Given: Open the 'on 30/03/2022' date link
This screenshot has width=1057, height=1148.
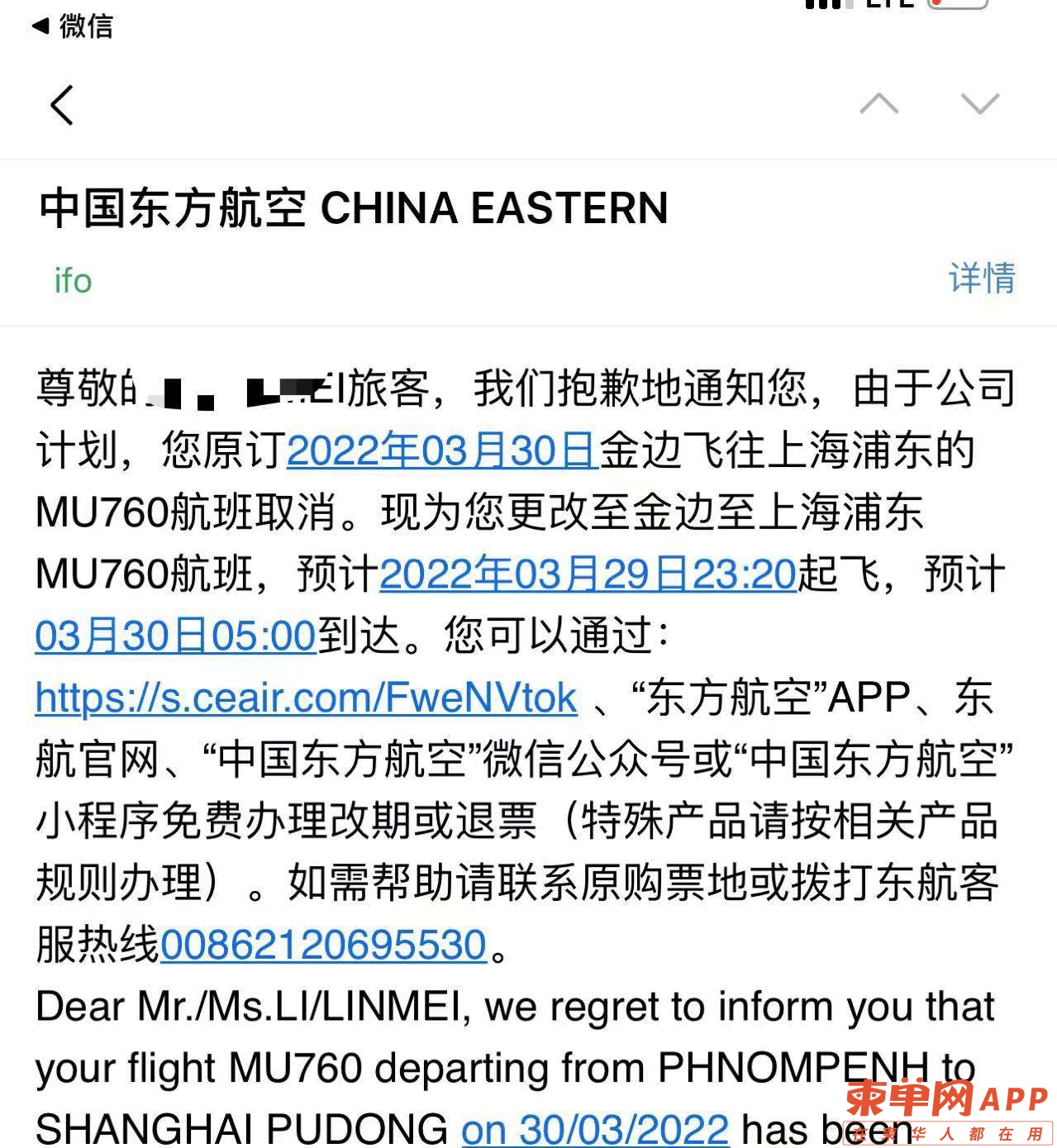Looking at the screenshot, I should [595, 1129].
